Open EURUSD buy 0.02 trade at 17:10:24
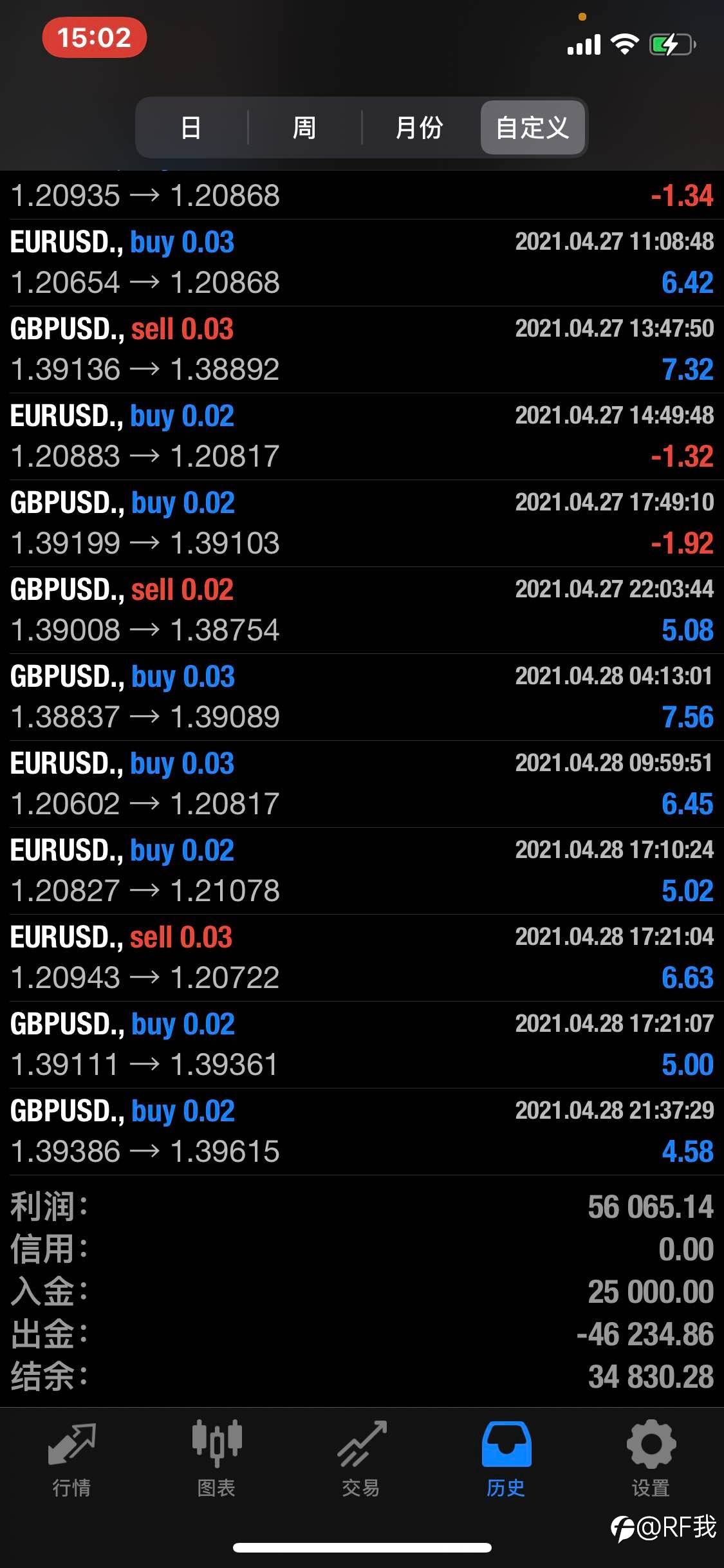The width and height of the screenshot is (724, 1568). click(362, 871)
